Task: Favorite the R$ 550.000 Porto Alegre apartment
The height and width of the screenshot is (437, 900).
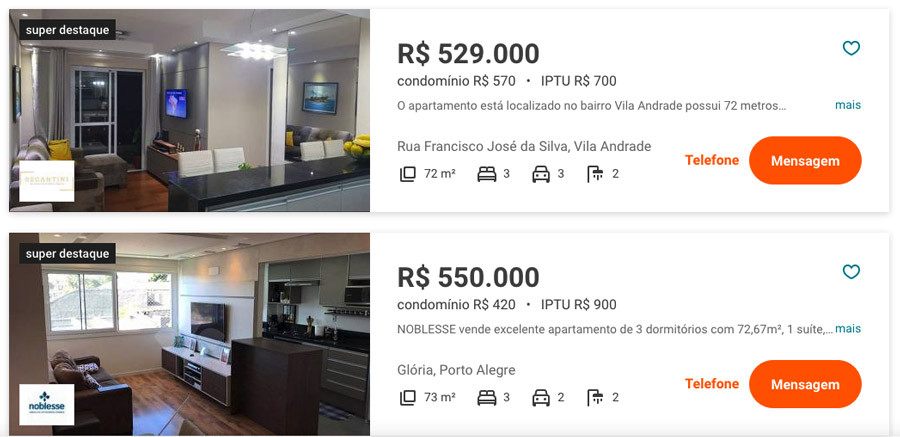Action: (x=851, y=272)
